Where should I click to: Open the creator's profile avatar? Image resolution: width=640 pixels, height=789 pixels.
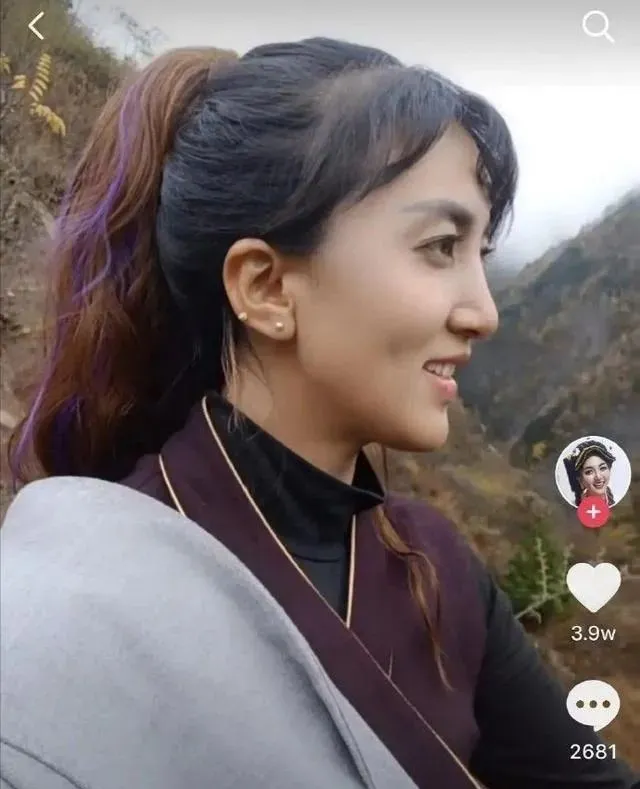[592, 468]
